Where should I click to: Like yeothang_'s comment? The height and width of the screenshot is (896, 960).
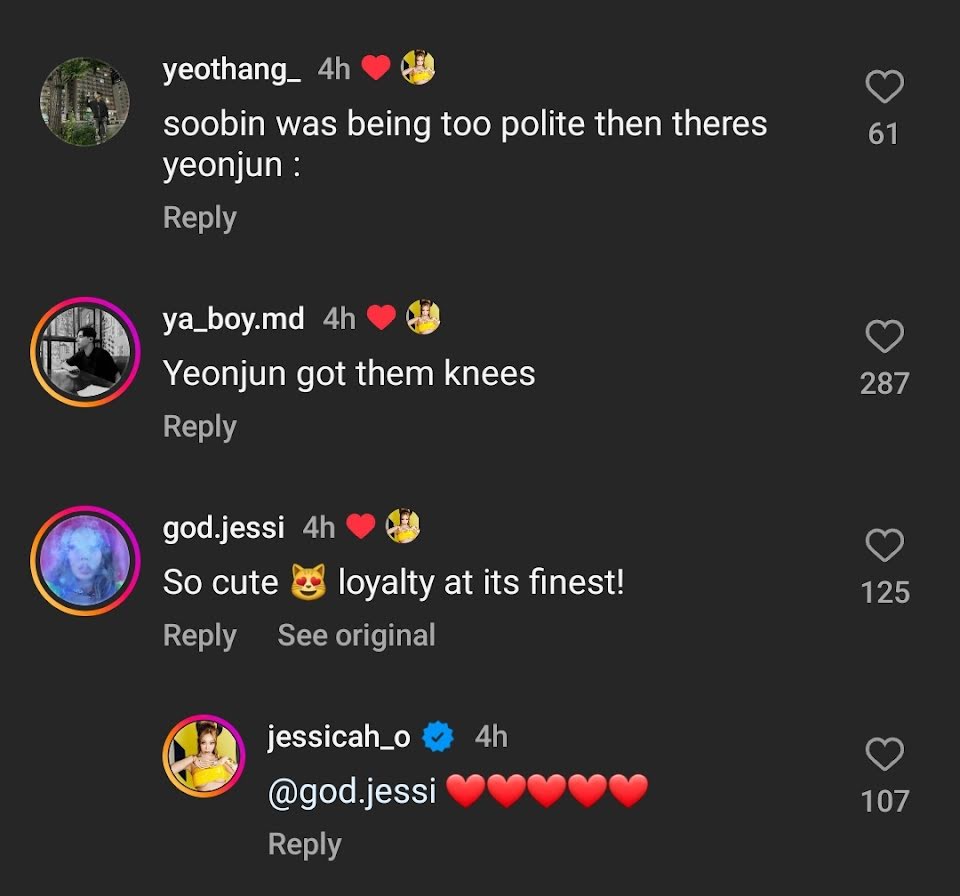click(x=884, y=88)
